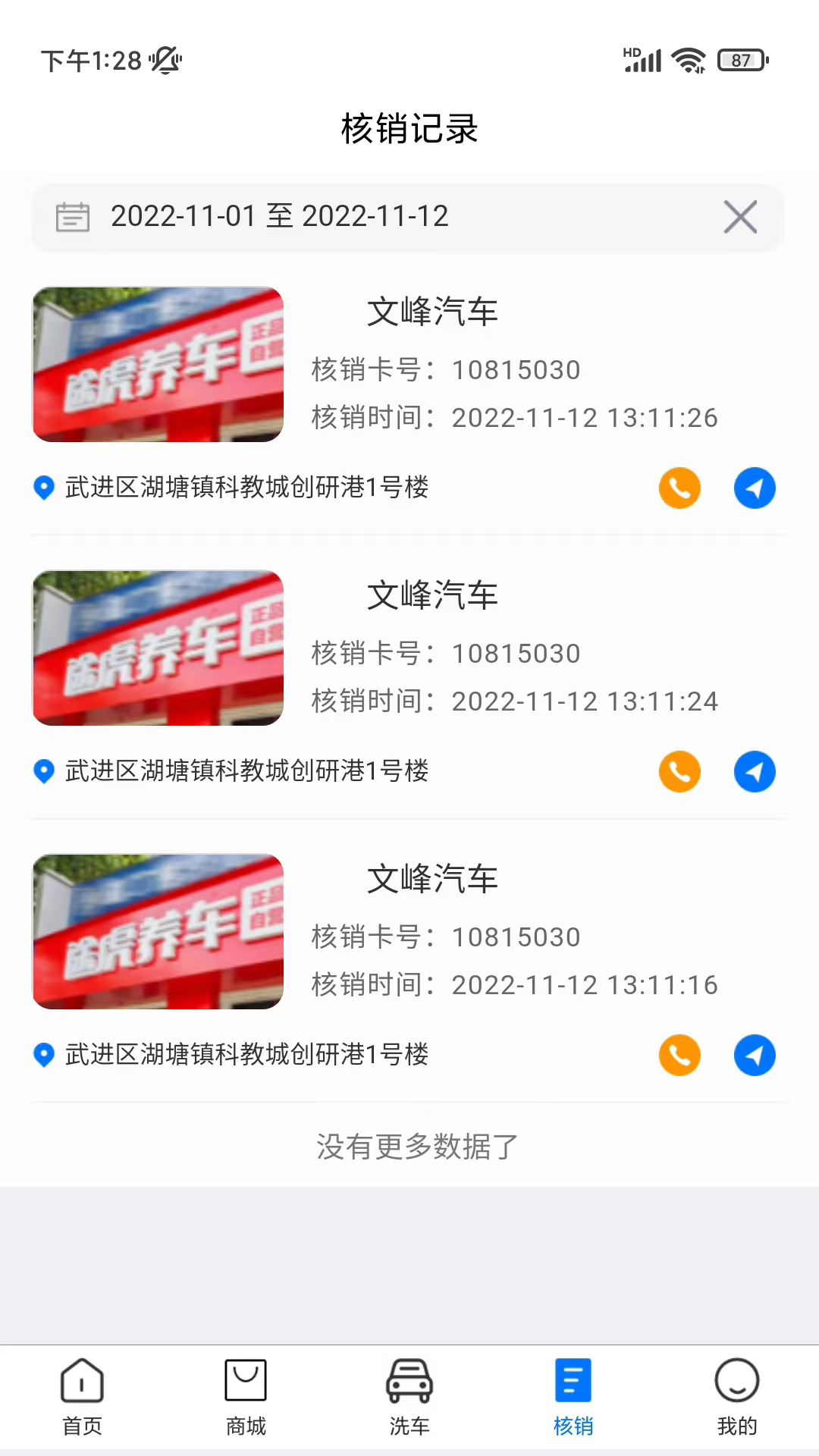Open the calendar date picker icon

73,217
